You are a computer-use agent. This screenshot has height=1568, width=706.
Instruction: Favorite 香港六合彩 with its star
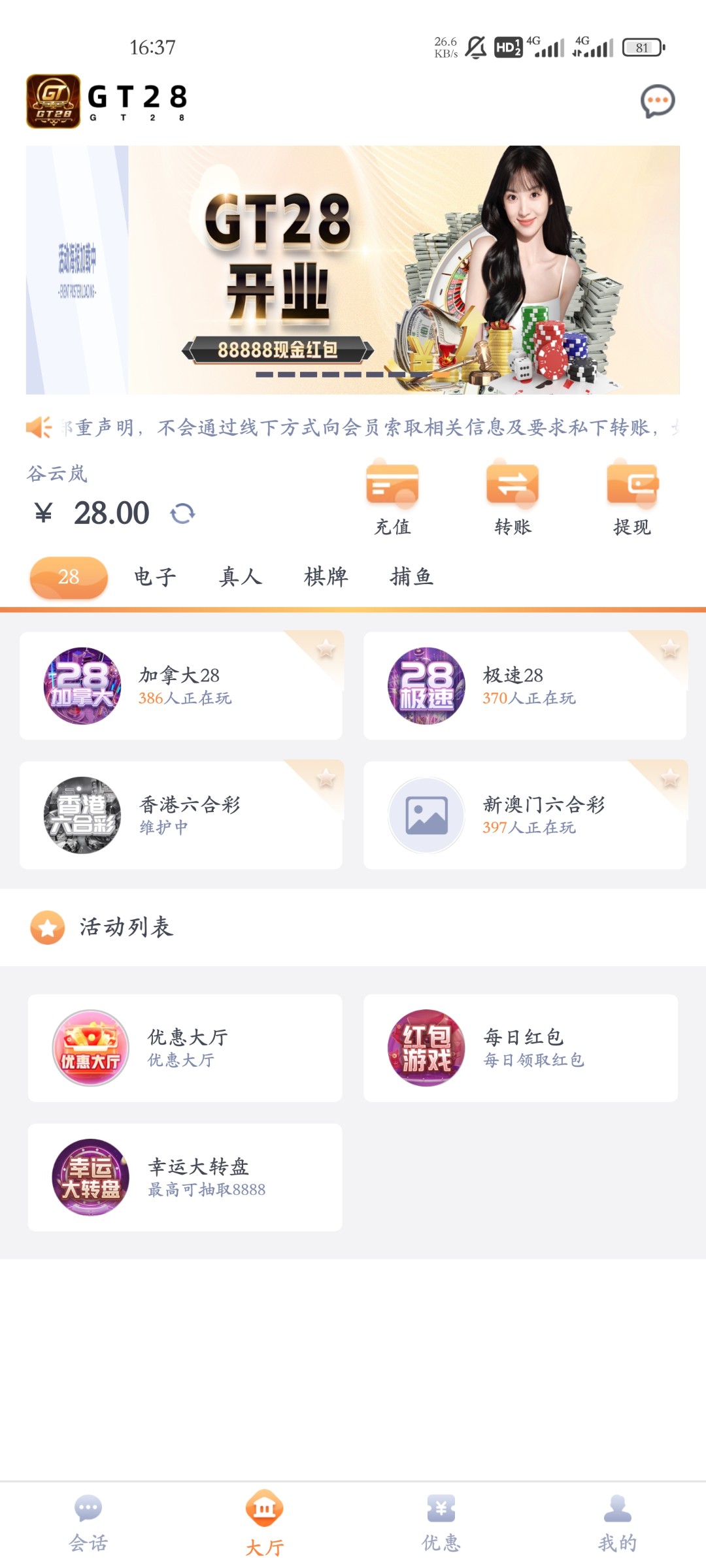(x=326, y=777)
